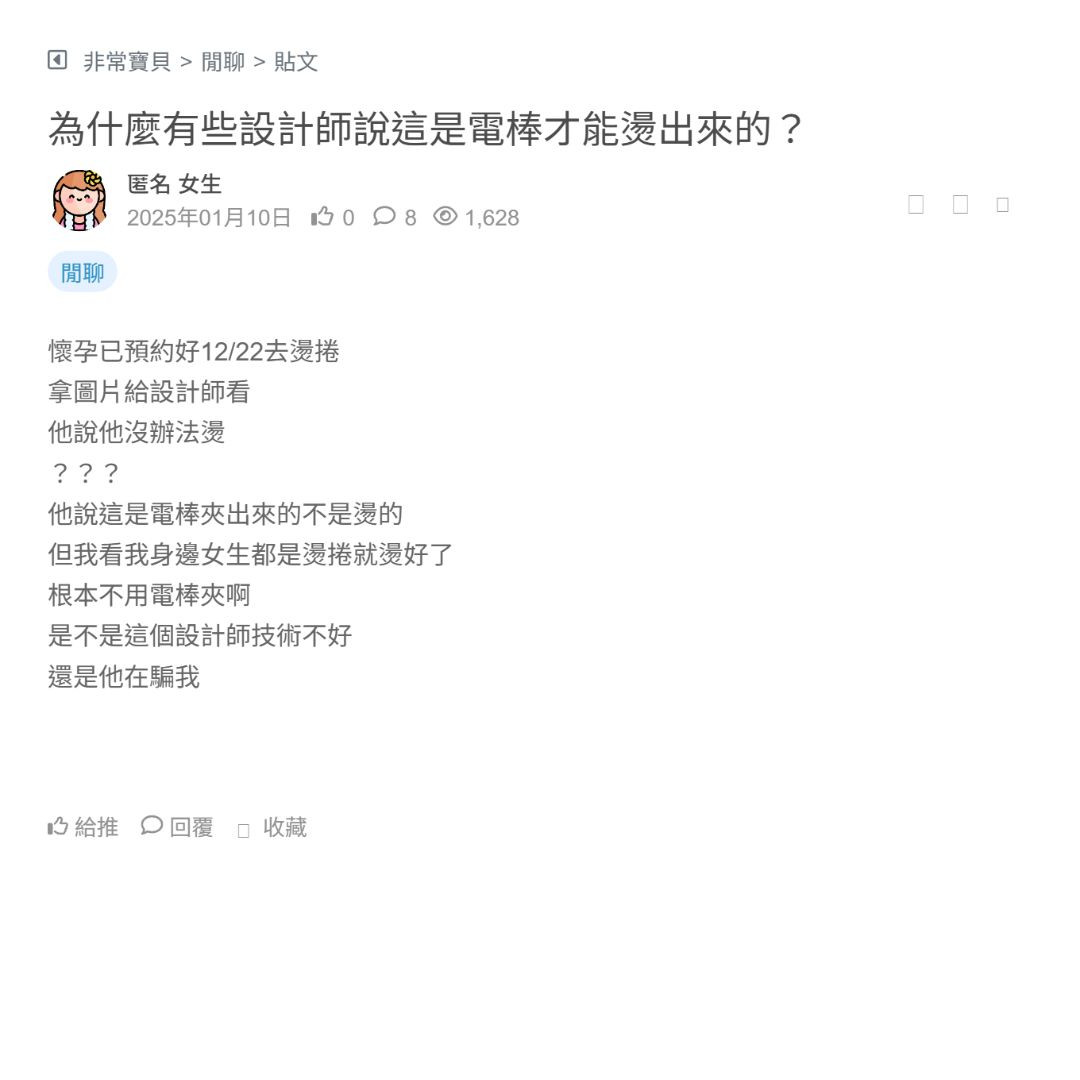The height and width of the screenshot is (1080, 1080).
Task: Open the anonymous poster's avatar
Action: [79, 199]
